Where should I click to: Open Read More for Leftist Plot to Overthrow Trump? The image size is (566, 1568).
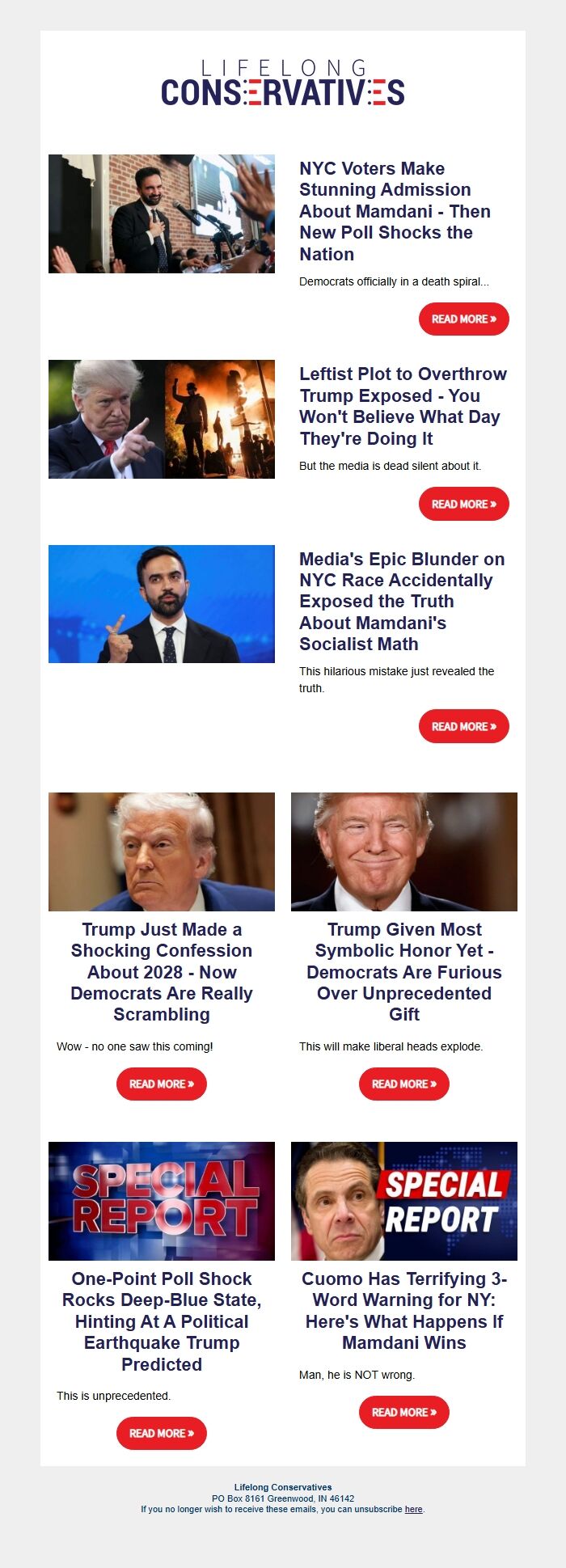point(463,504)
